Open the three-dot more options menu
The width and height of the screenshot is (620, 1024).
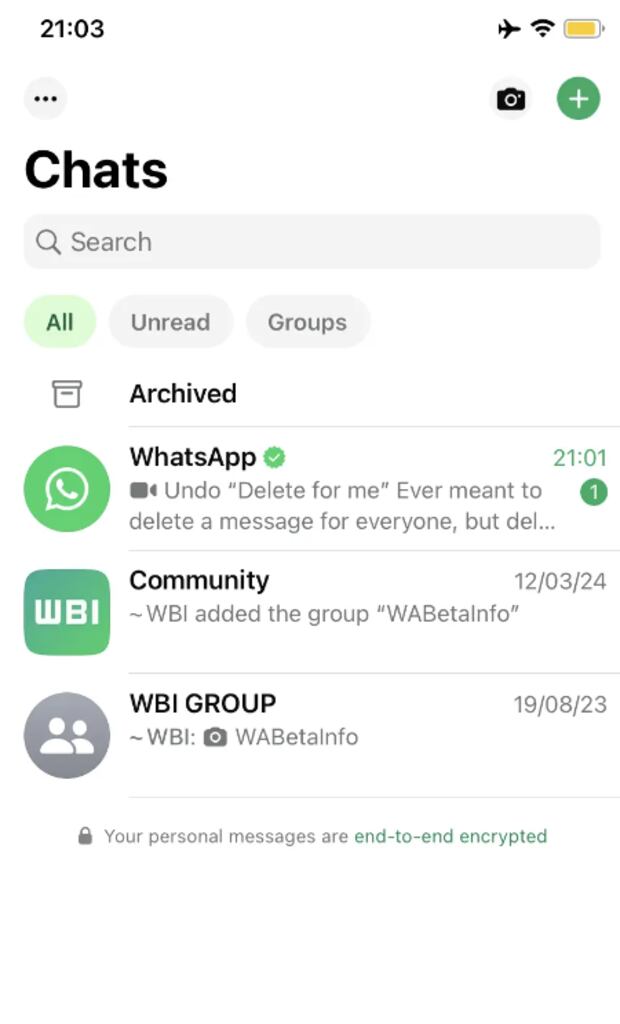click(46, 99)
